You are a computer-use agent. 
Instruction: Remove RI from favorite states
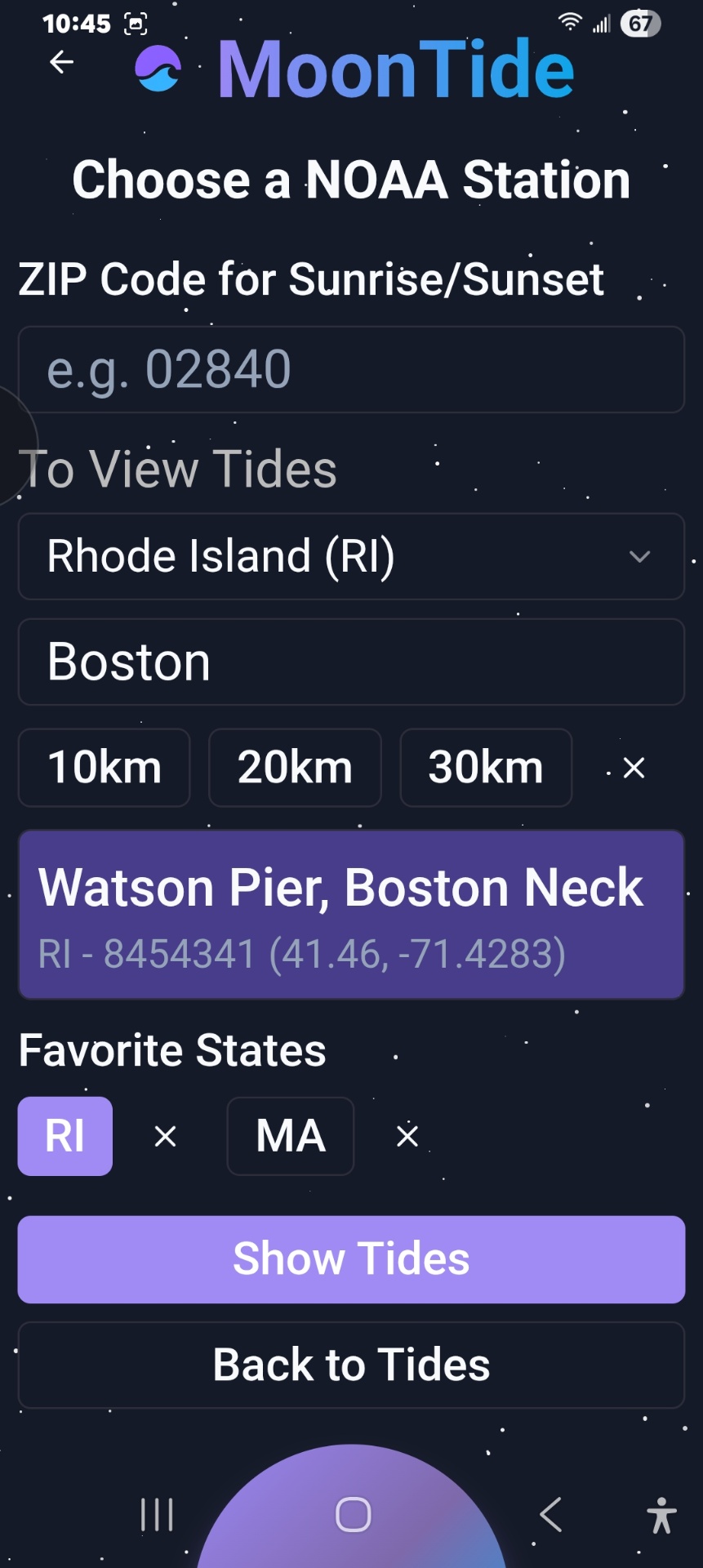click(164, 1136)
